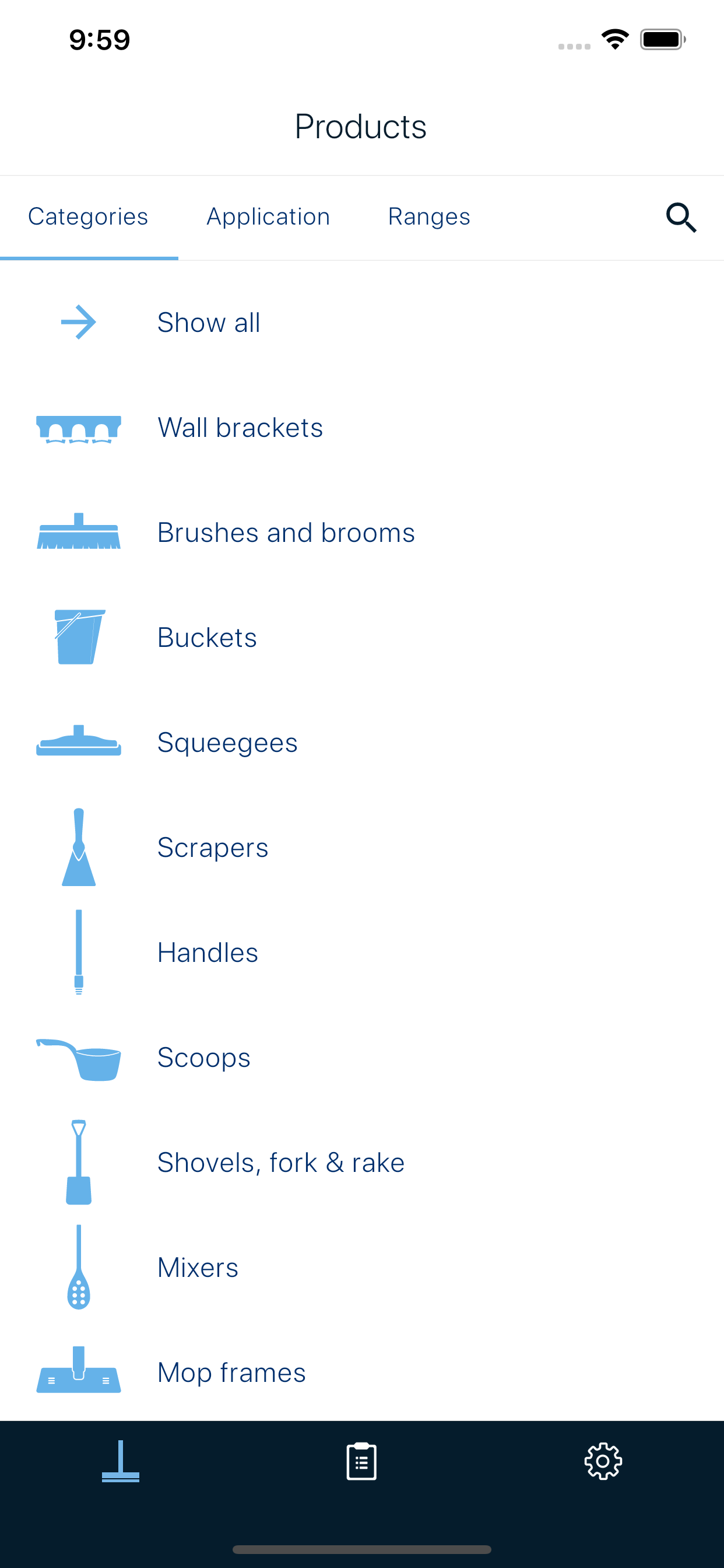724x1568 pixels.
Task: Open the Settings gear in bottom bar
Action: [x=603, y=1460]
